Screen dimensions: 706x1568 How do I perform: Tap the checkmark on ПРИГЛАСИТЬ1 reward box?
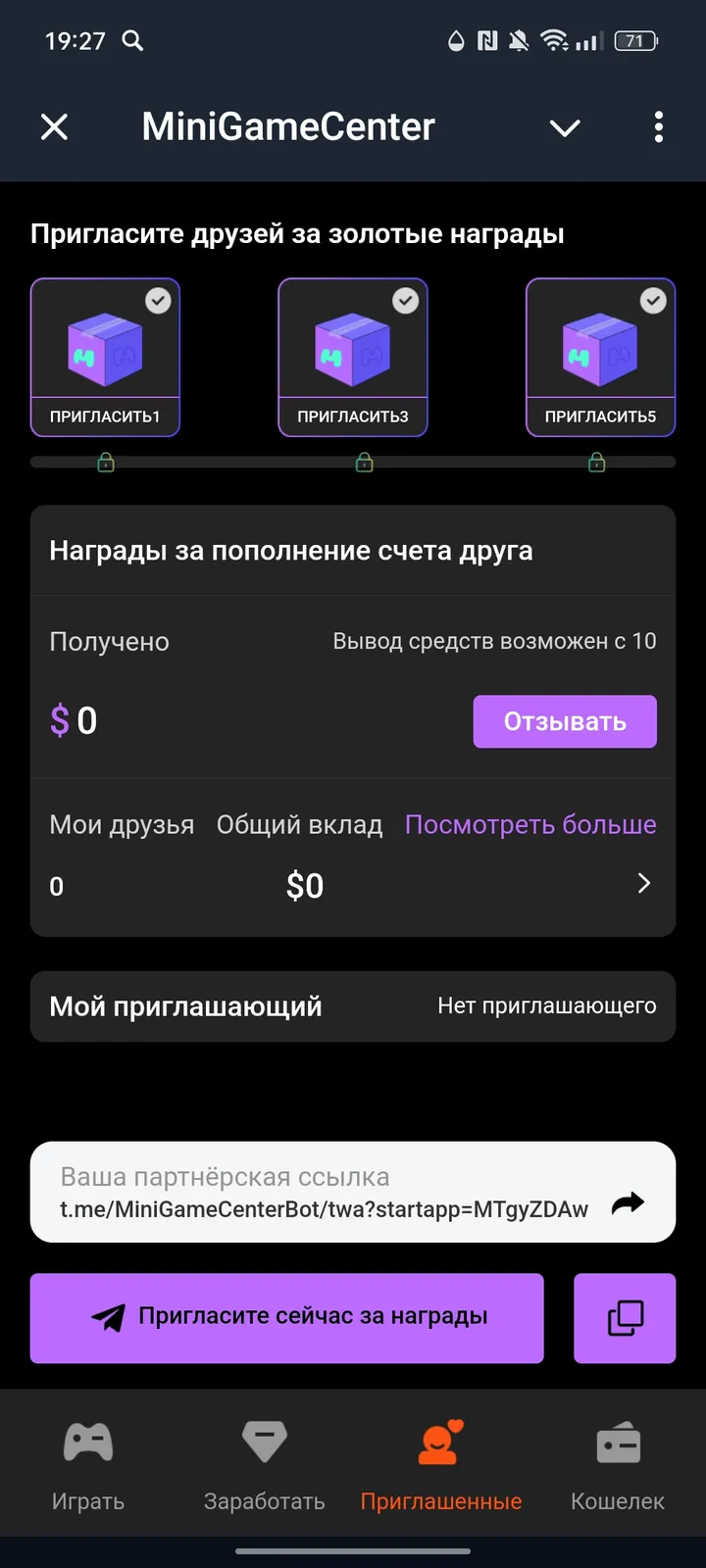[x=158, y=300]
